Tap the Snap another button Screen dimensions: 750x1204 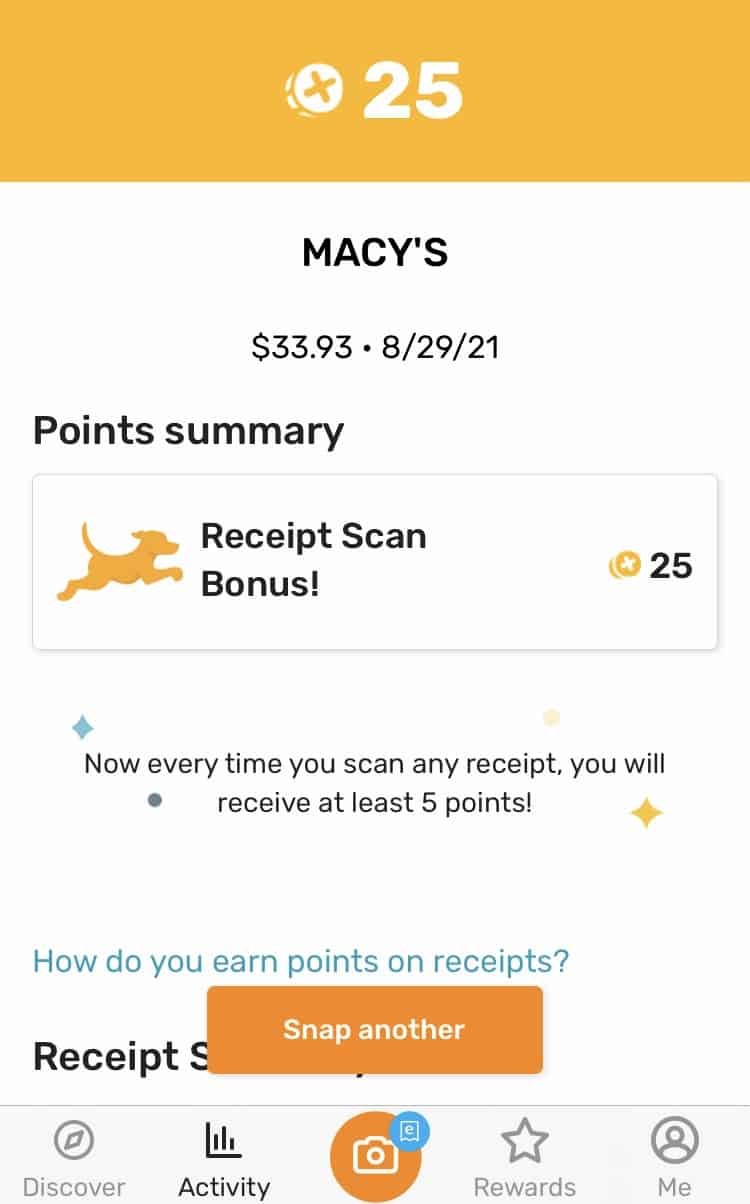(375, 1030)
